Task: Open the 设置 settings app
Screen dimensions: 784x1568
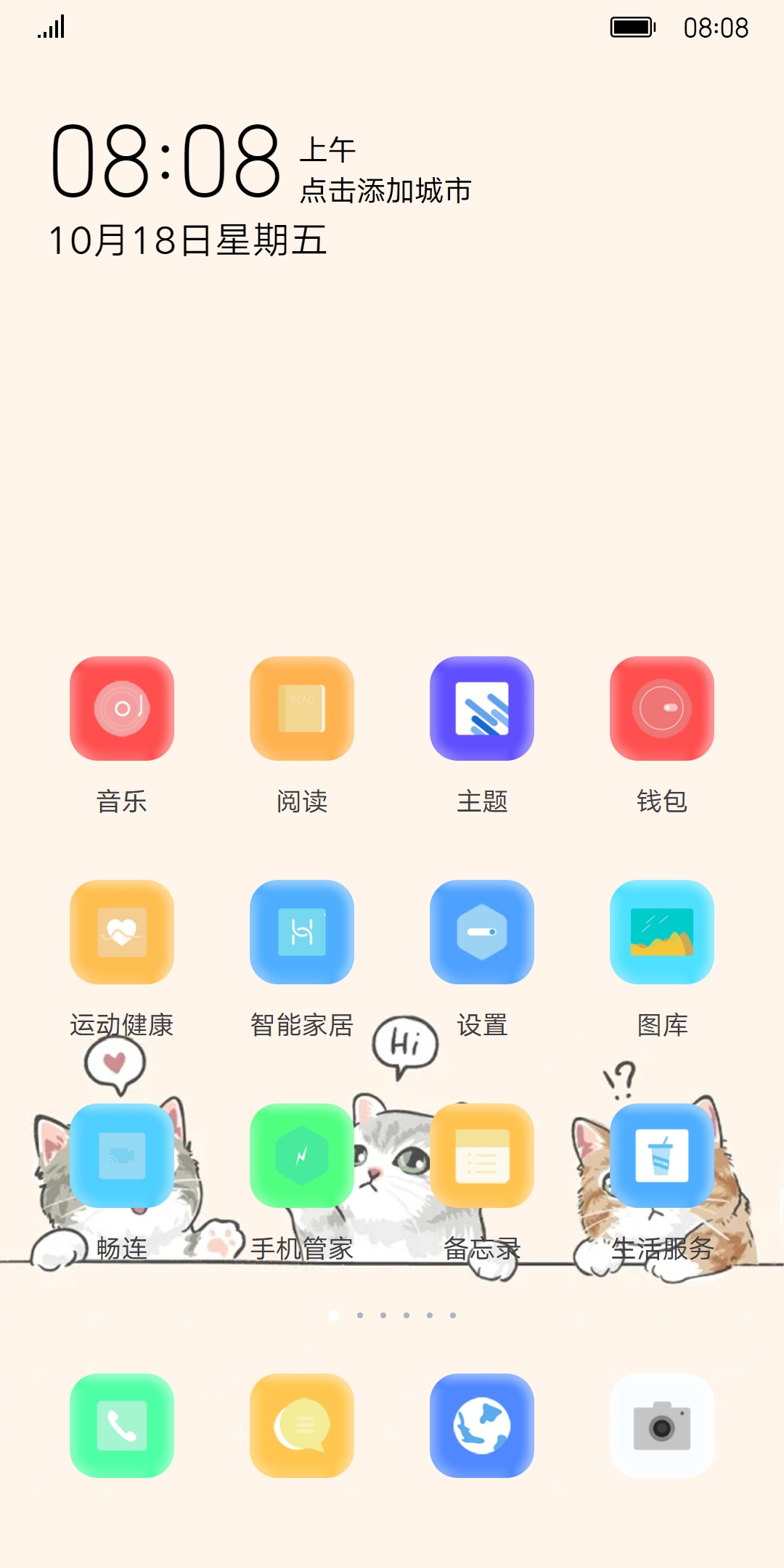Action: coord(482,932)
